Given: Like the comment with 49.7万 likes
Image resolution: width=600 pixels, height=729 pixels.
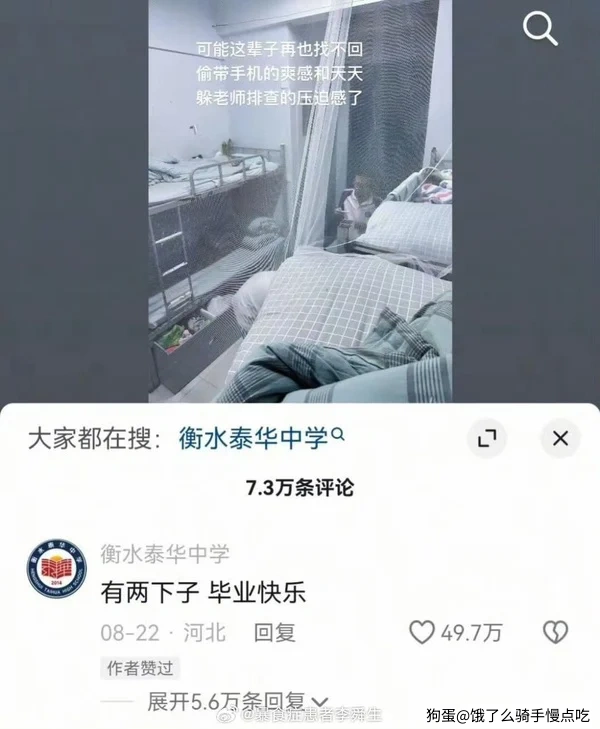Looking at the screenshot, I should tap(423, 632).
